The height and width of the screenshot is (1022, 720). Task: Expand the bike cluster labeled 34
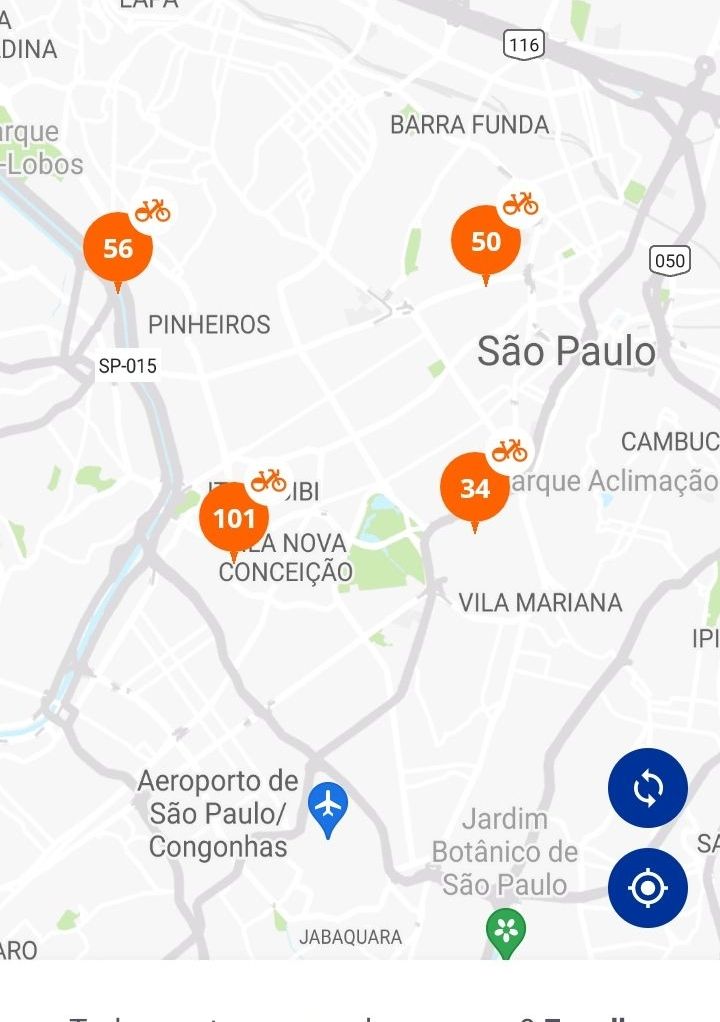tap(475, 488)
